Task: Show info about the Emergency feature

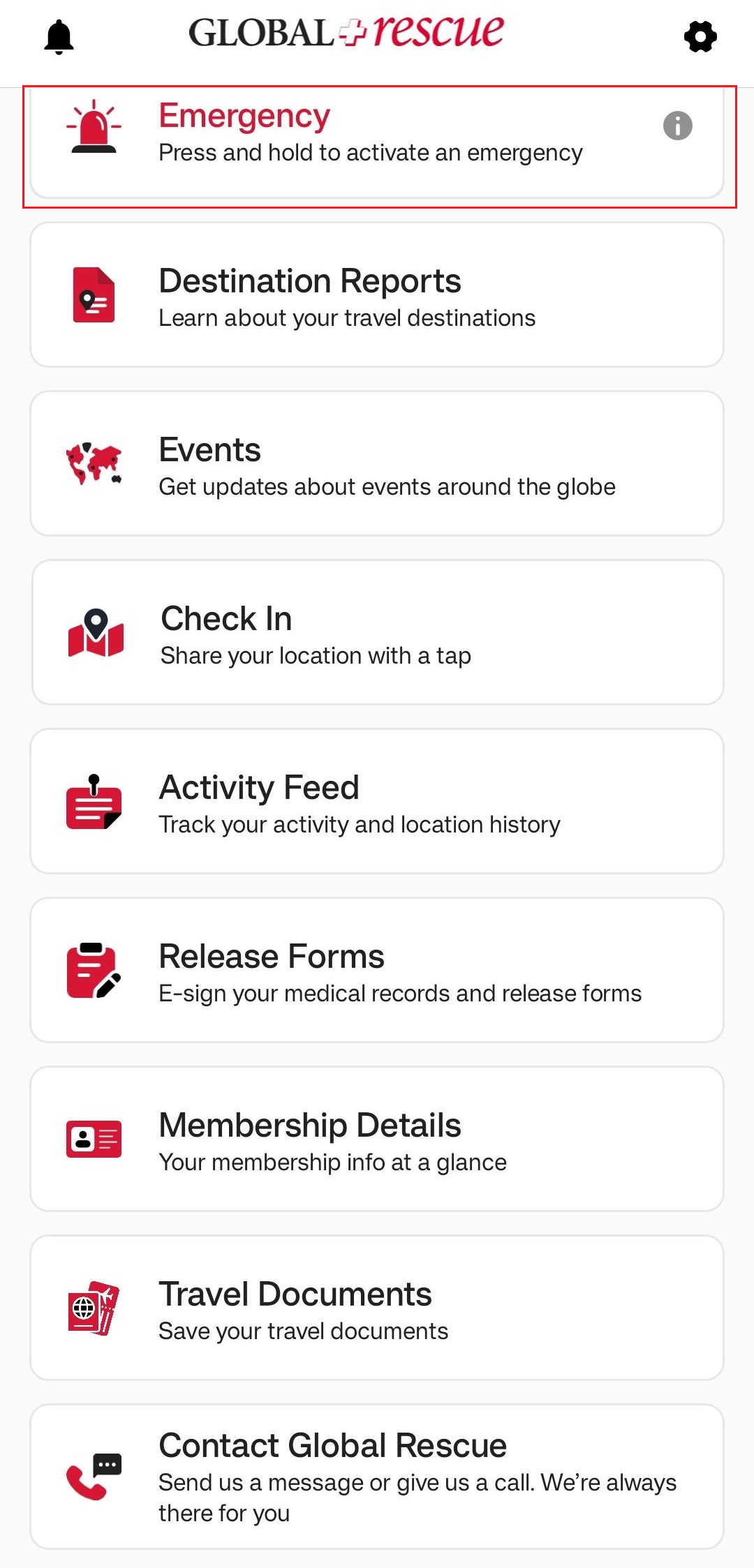Action: click(x=677, y=126)
